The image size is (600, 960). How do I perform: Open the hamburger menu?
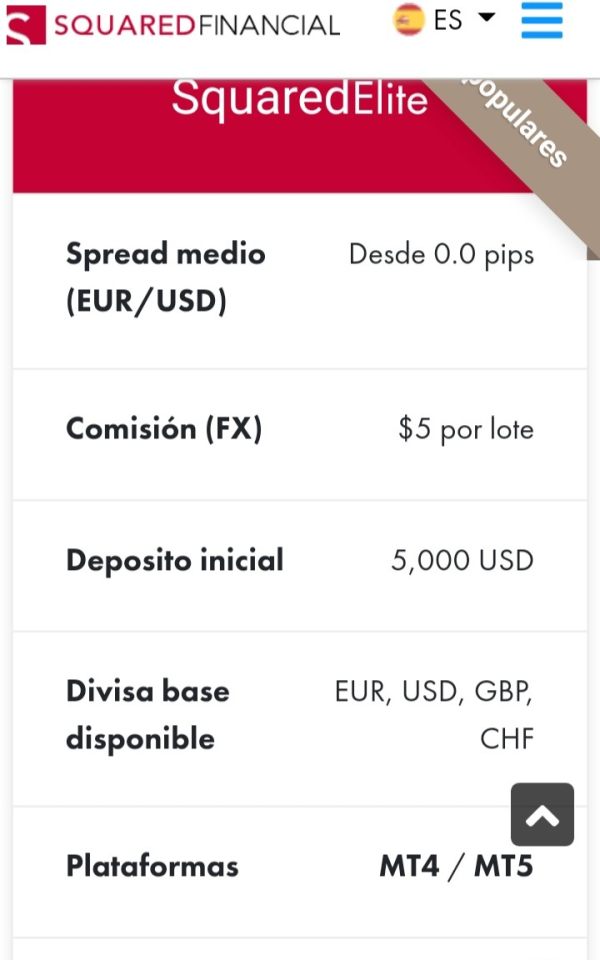pos(542,20)
